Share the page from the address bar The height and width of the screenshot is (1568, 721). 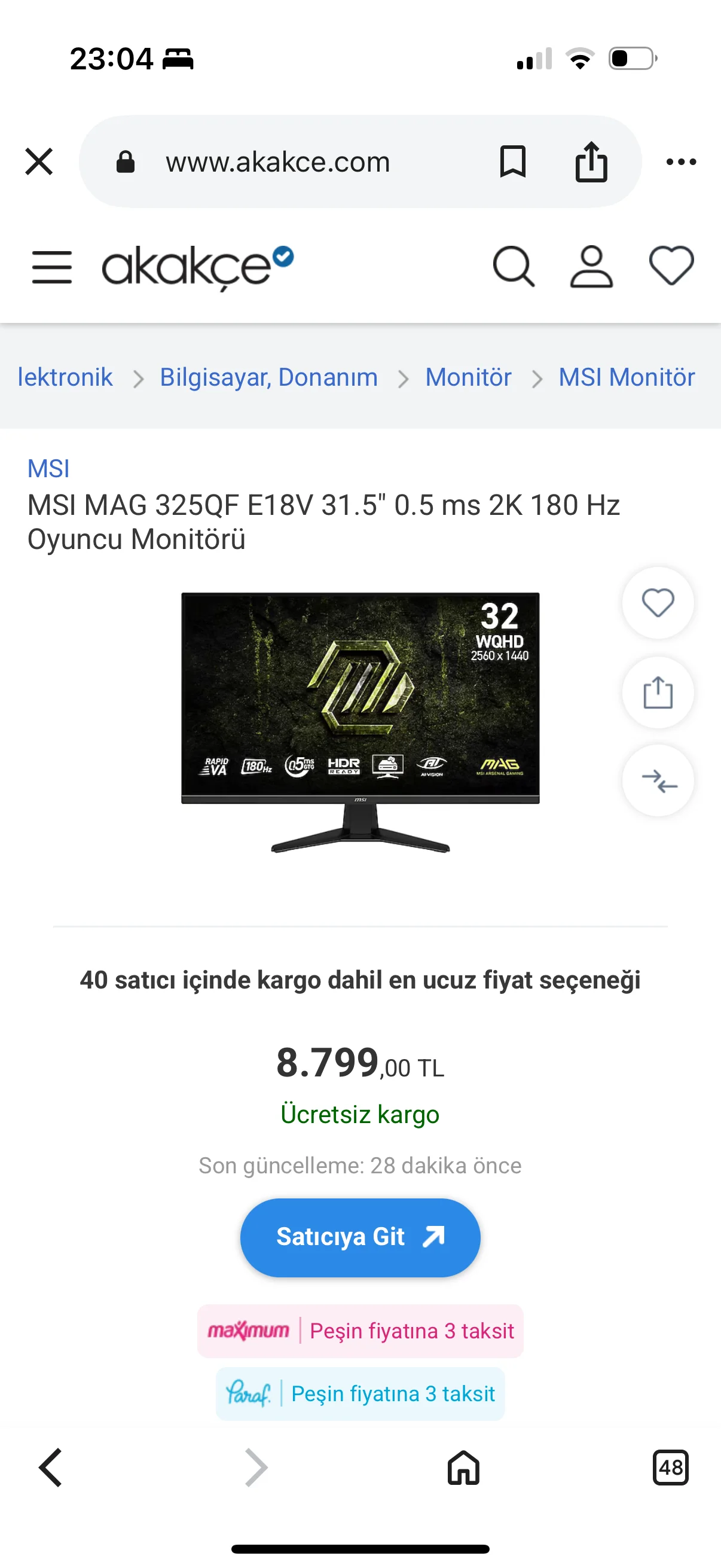[x=591, y=162]
